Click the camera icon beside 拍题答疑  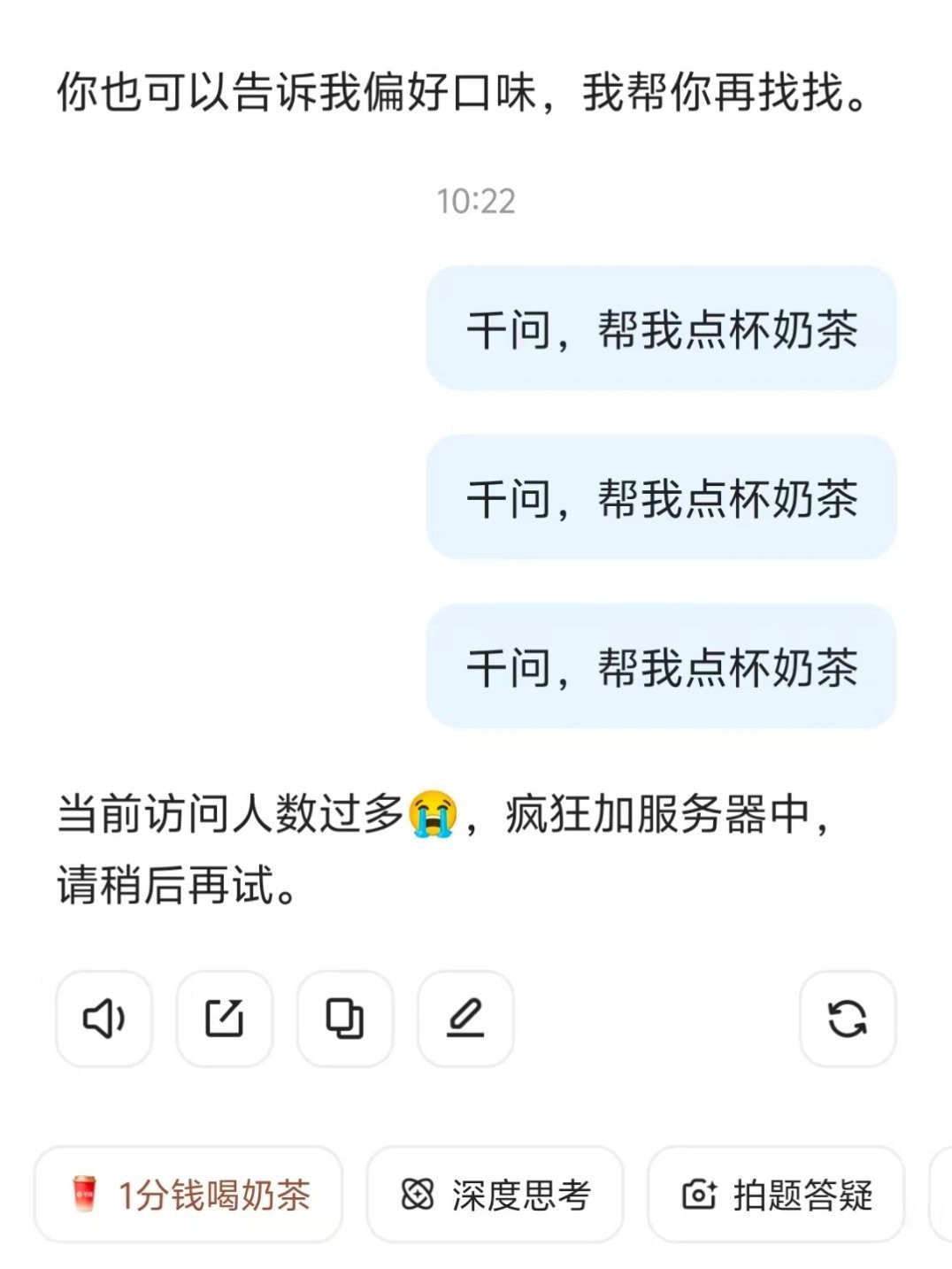click(698, 1193)
